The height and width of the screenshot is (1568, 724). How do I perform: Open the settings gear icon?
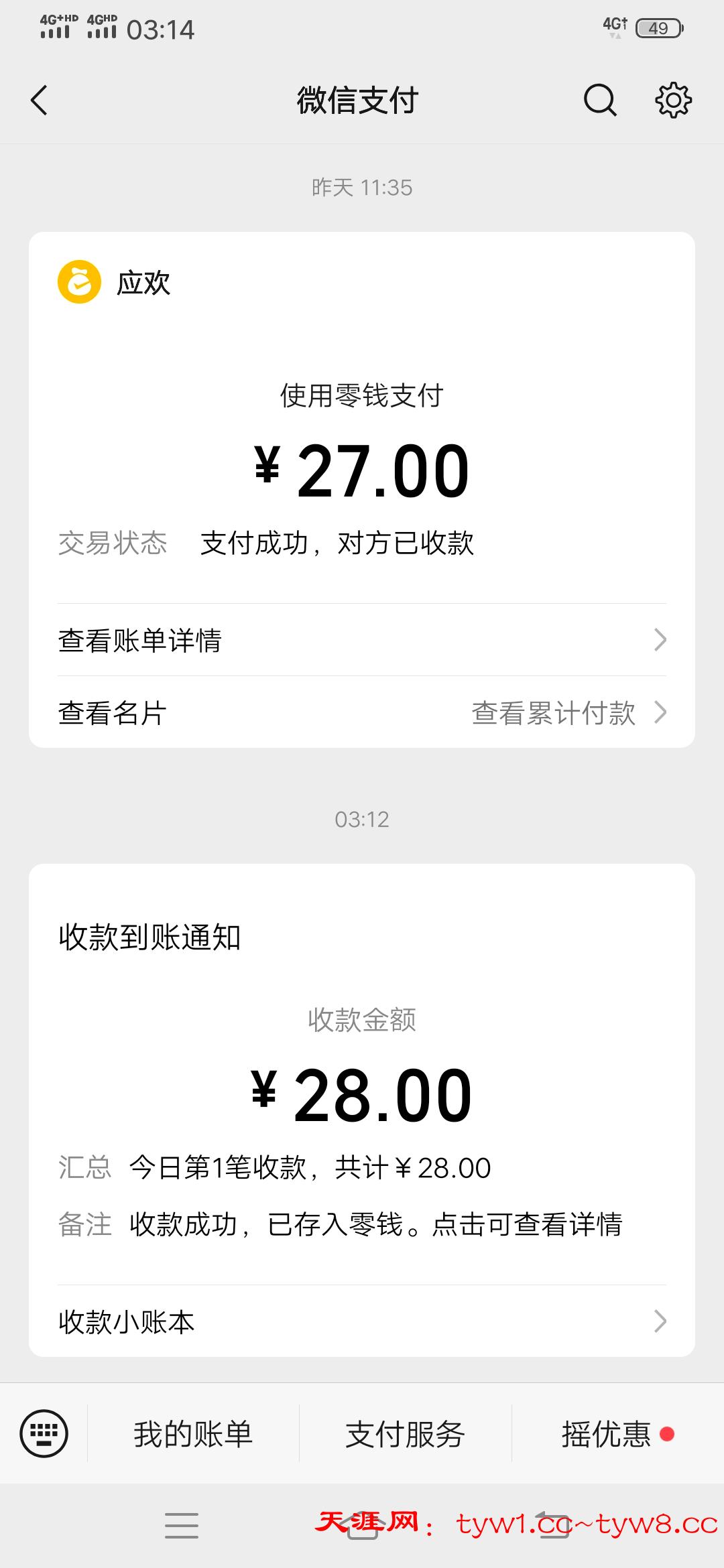tap(672, 101)
